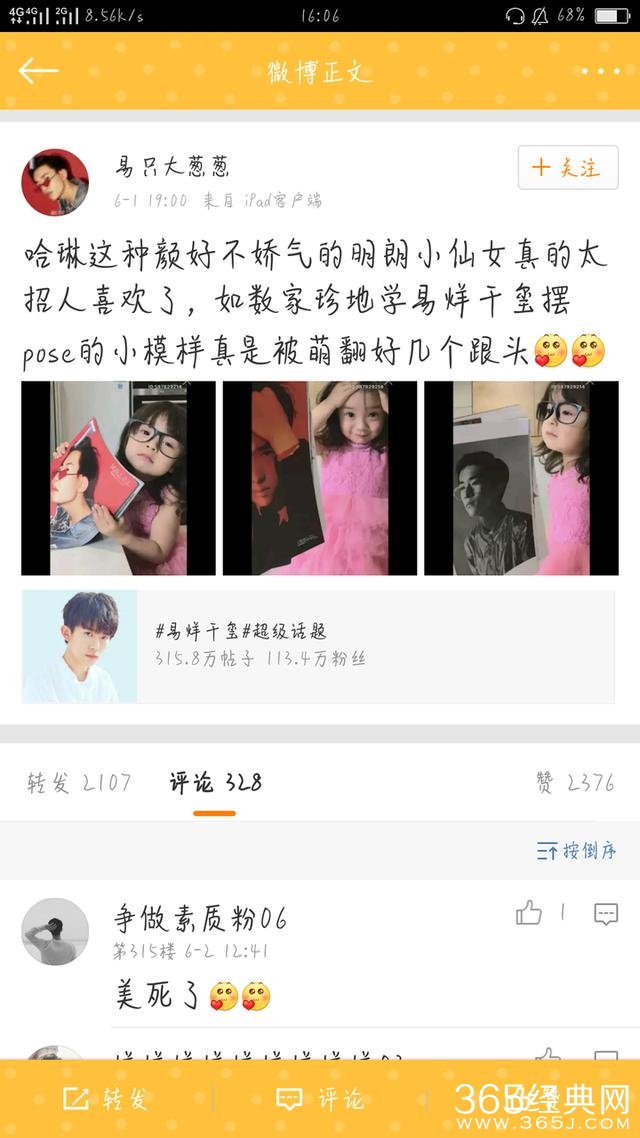
Task: View the second photo in the post
Action: click(319, 478)
